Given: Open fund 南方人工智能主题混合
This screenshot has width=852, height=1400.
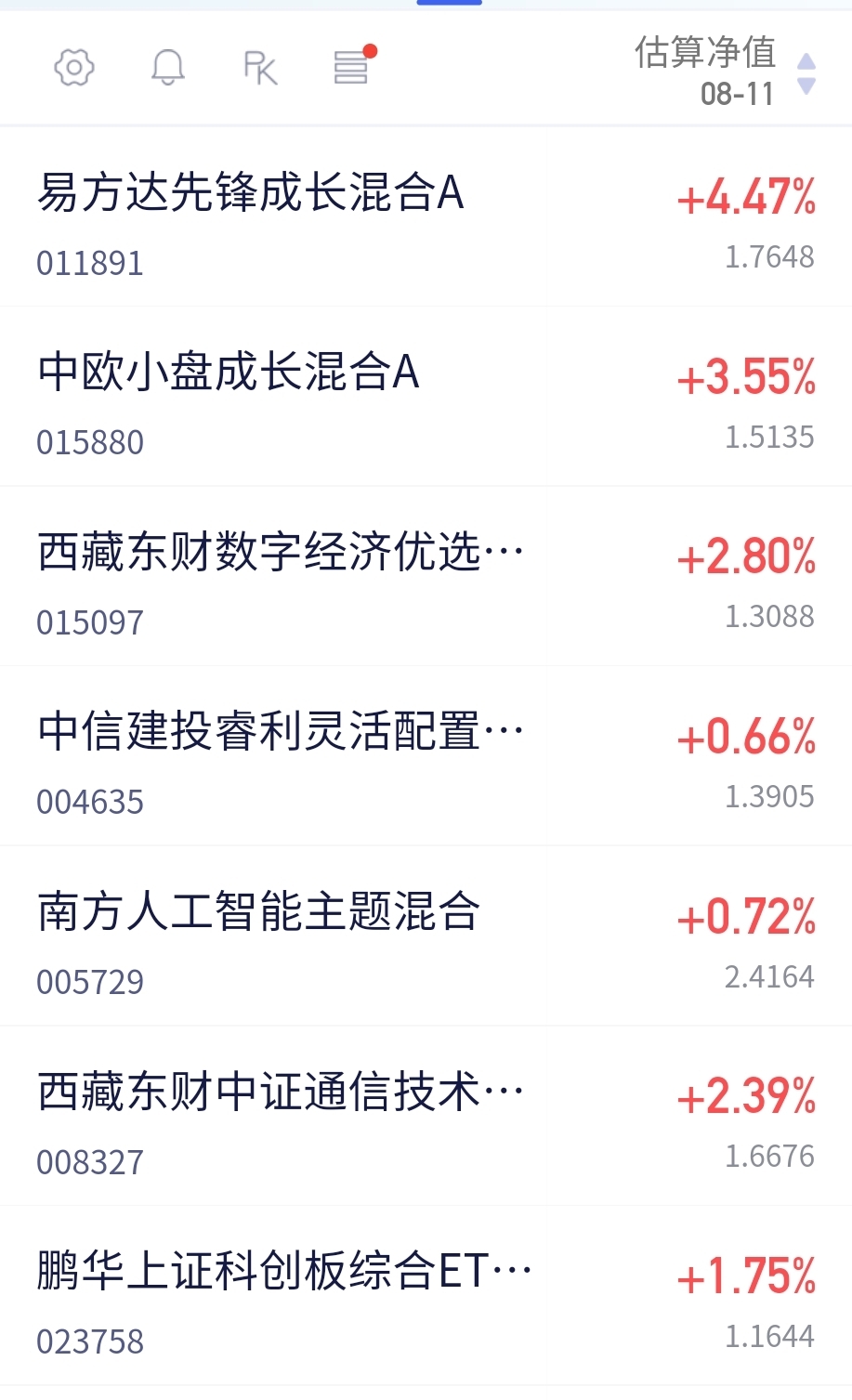Looking at the screenshot, I should 426,936.
